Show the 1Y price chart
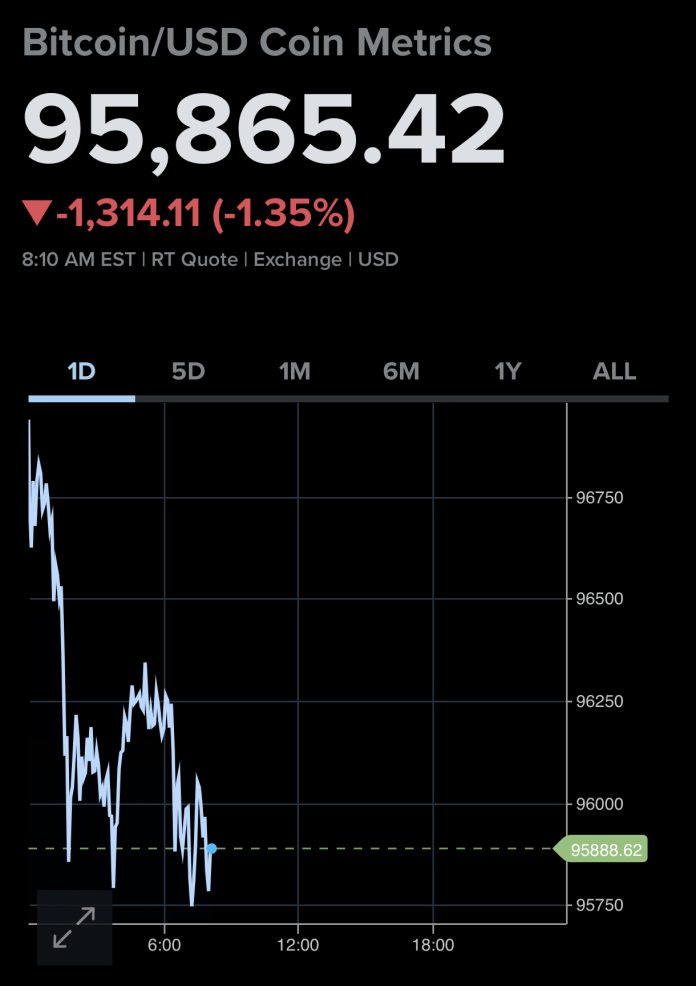This screenshot has height=986, width=696. [508, 372]
